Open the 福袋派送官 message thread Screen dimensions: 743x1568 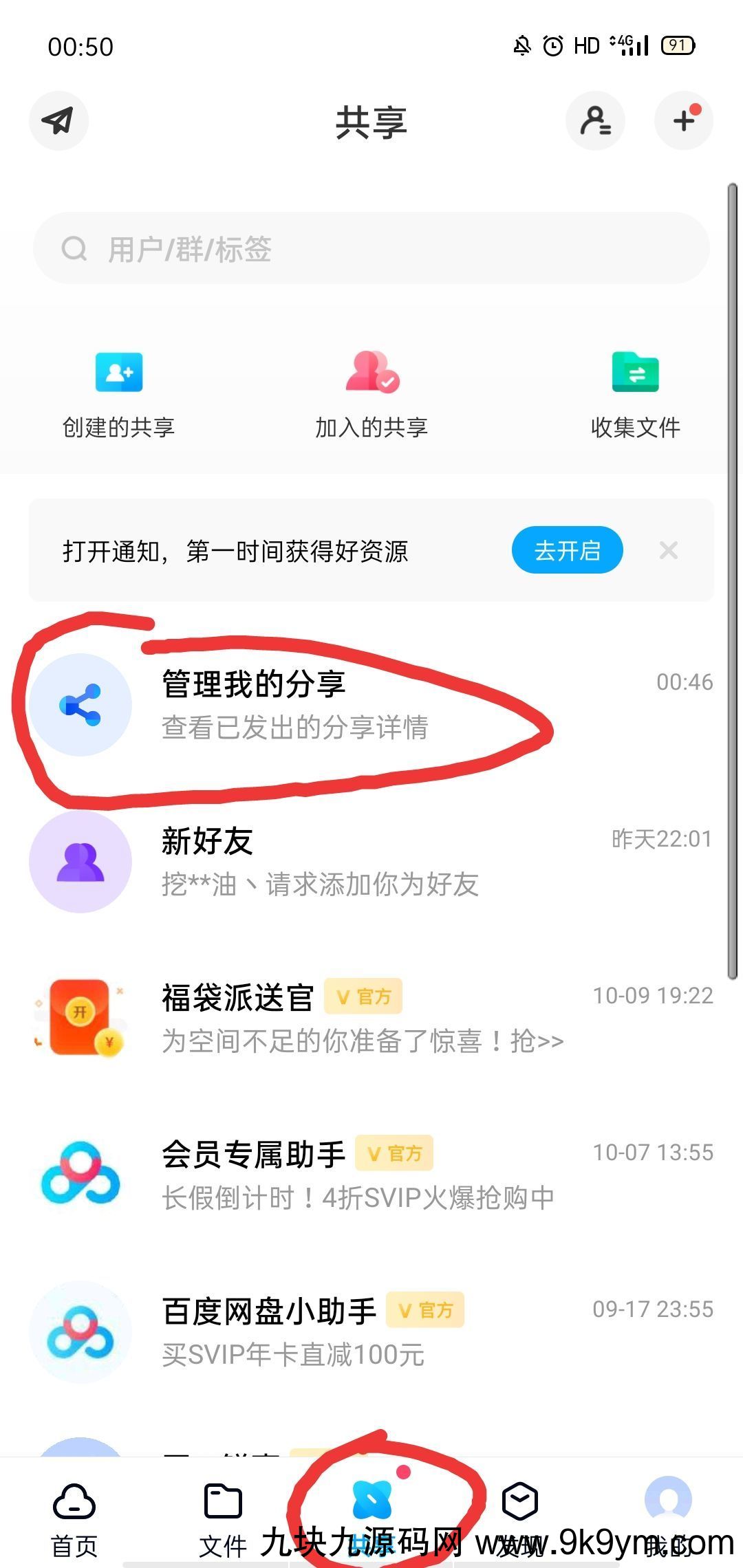point(371,1019)
